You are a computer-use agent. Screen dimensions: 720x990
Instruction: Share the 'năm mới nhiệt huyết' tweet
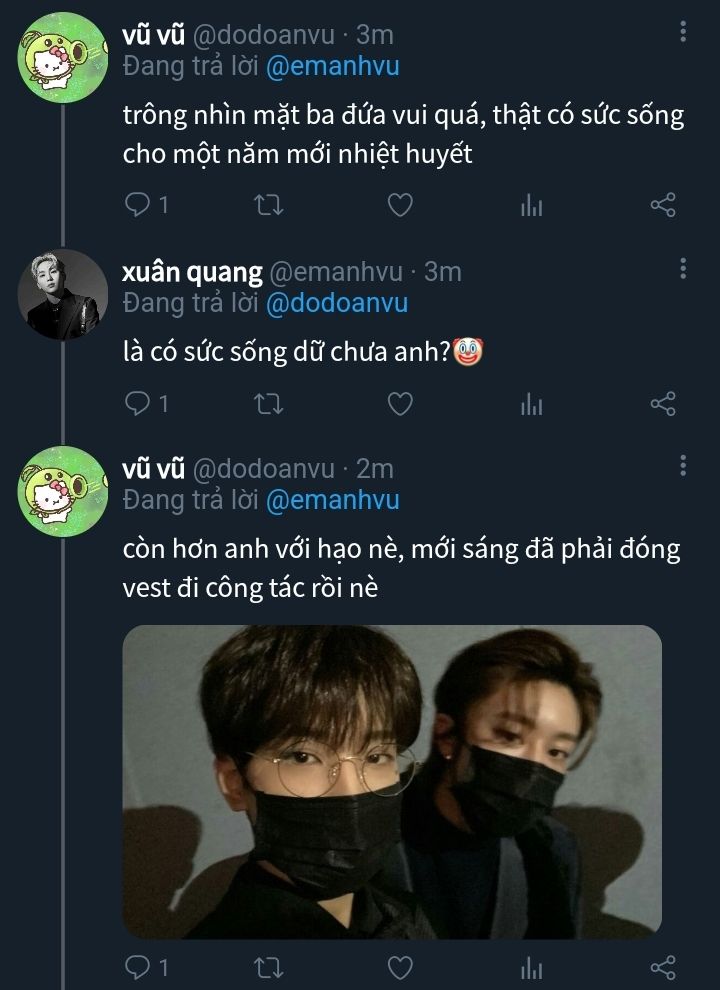[663, 206]
